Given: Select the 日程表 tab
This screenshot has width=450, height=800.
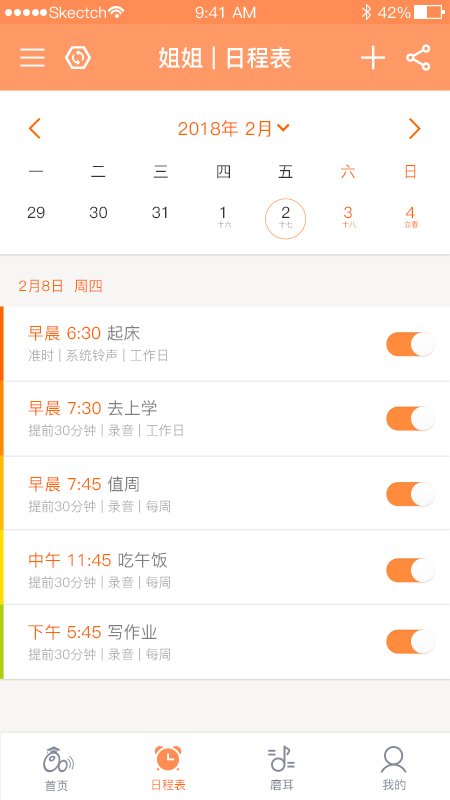Looking at the screenshot, I should tap(168, 768).
